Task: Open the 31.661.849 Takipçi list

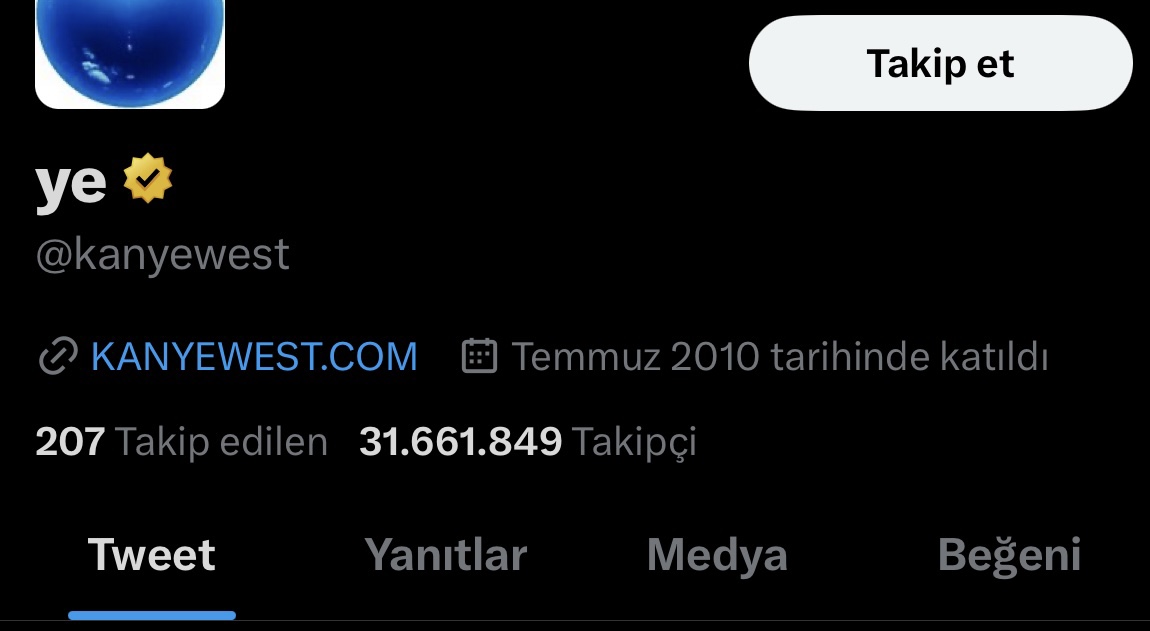Action: [x=527, y=442]
